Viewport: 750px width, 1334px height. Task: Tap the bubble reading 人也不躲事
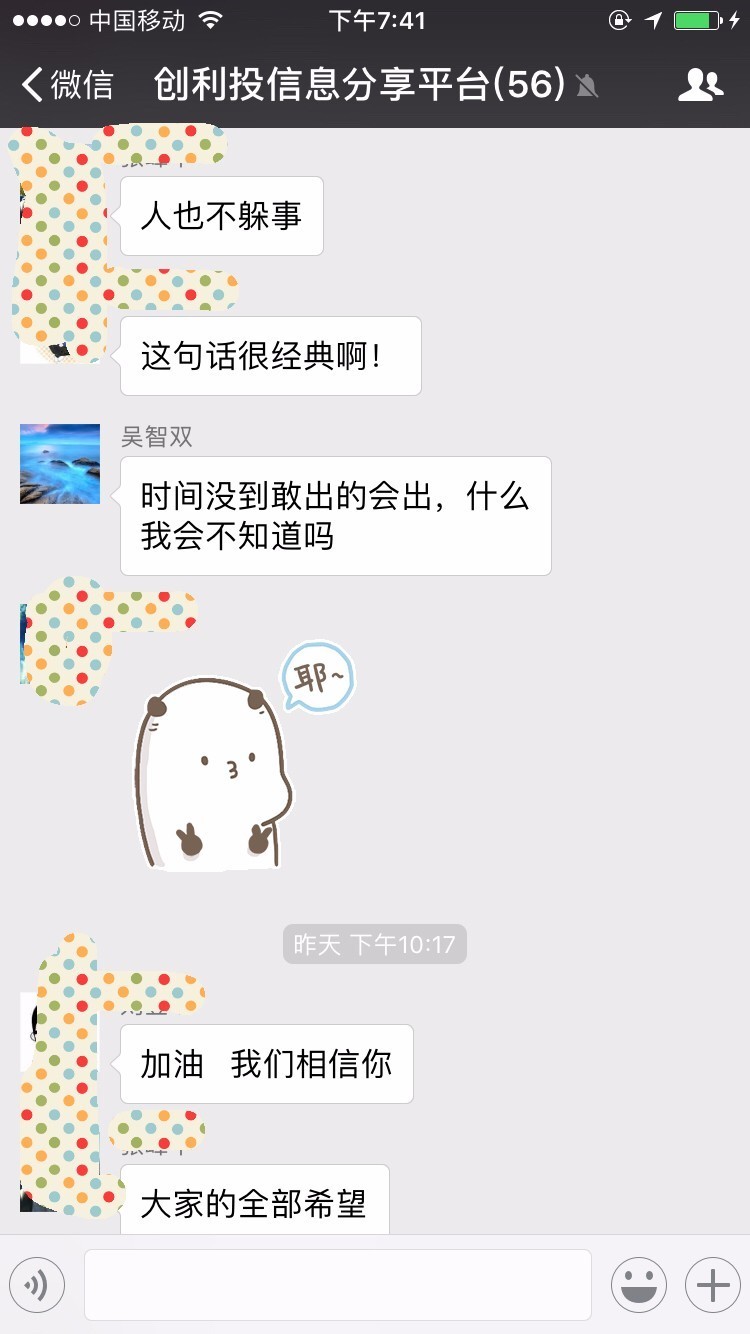tap(221, 216)
